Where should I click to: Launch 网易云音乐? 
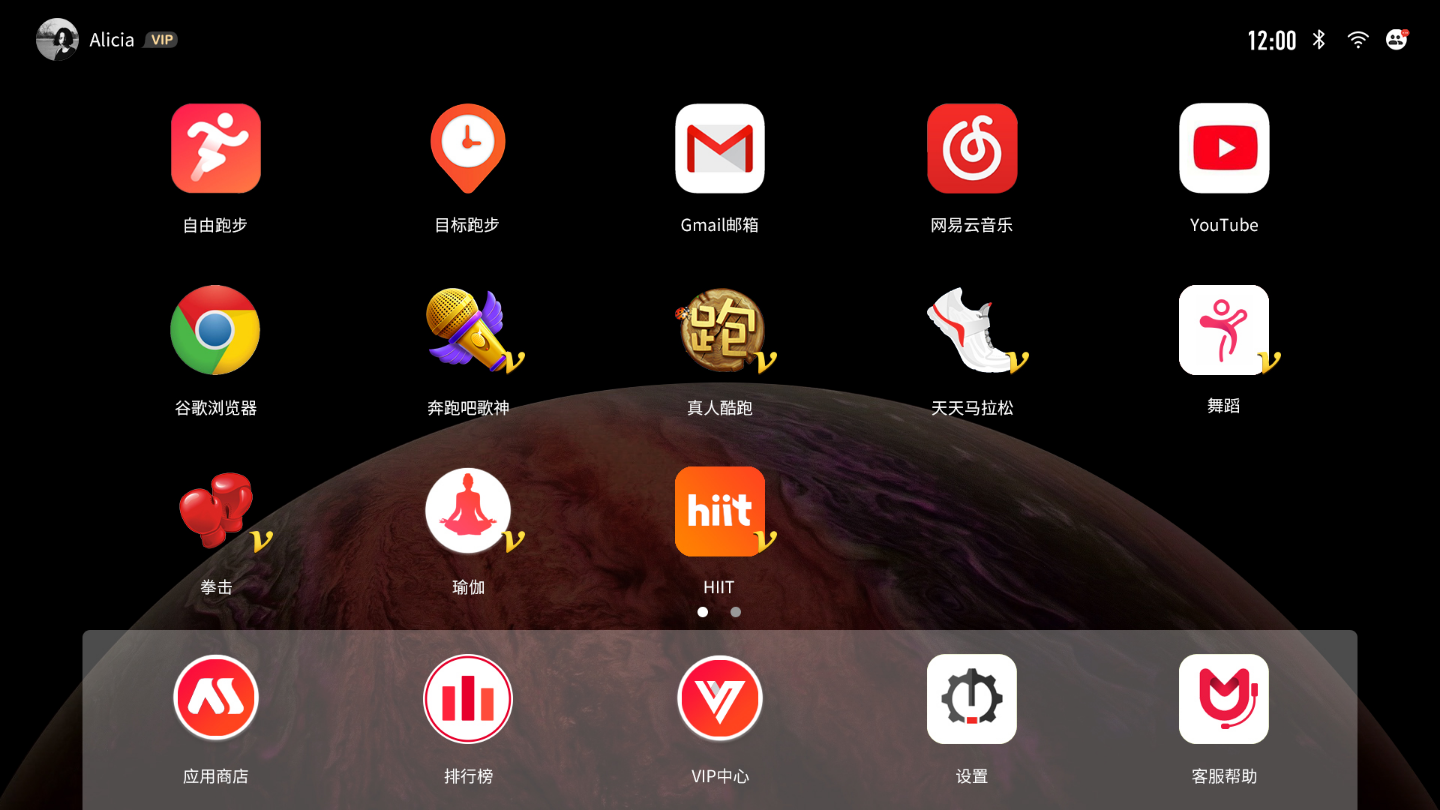click(x=972, y=148)
